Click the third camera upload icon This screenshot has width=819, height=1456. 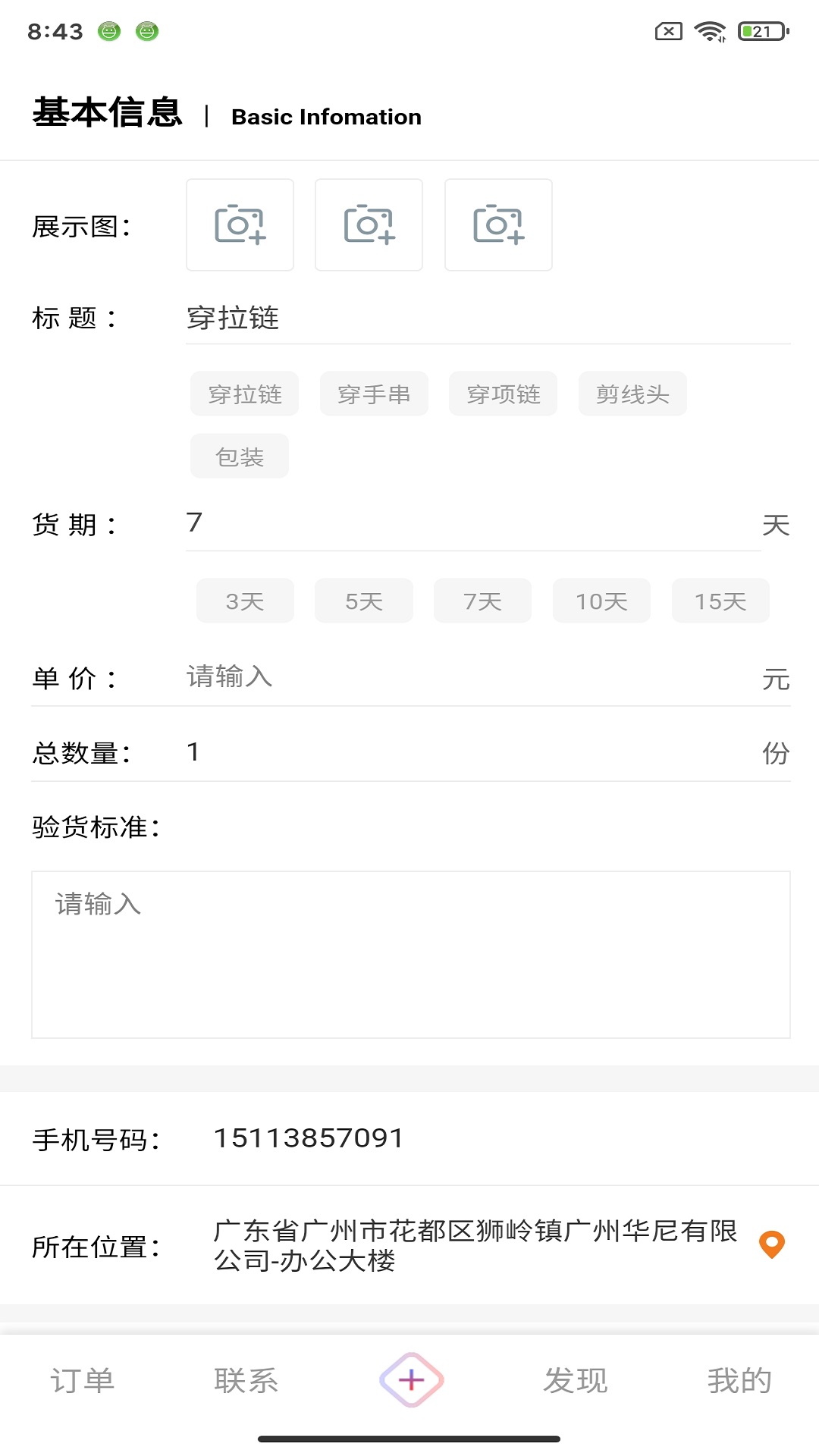pyautogui.click(x=498, y=224)
